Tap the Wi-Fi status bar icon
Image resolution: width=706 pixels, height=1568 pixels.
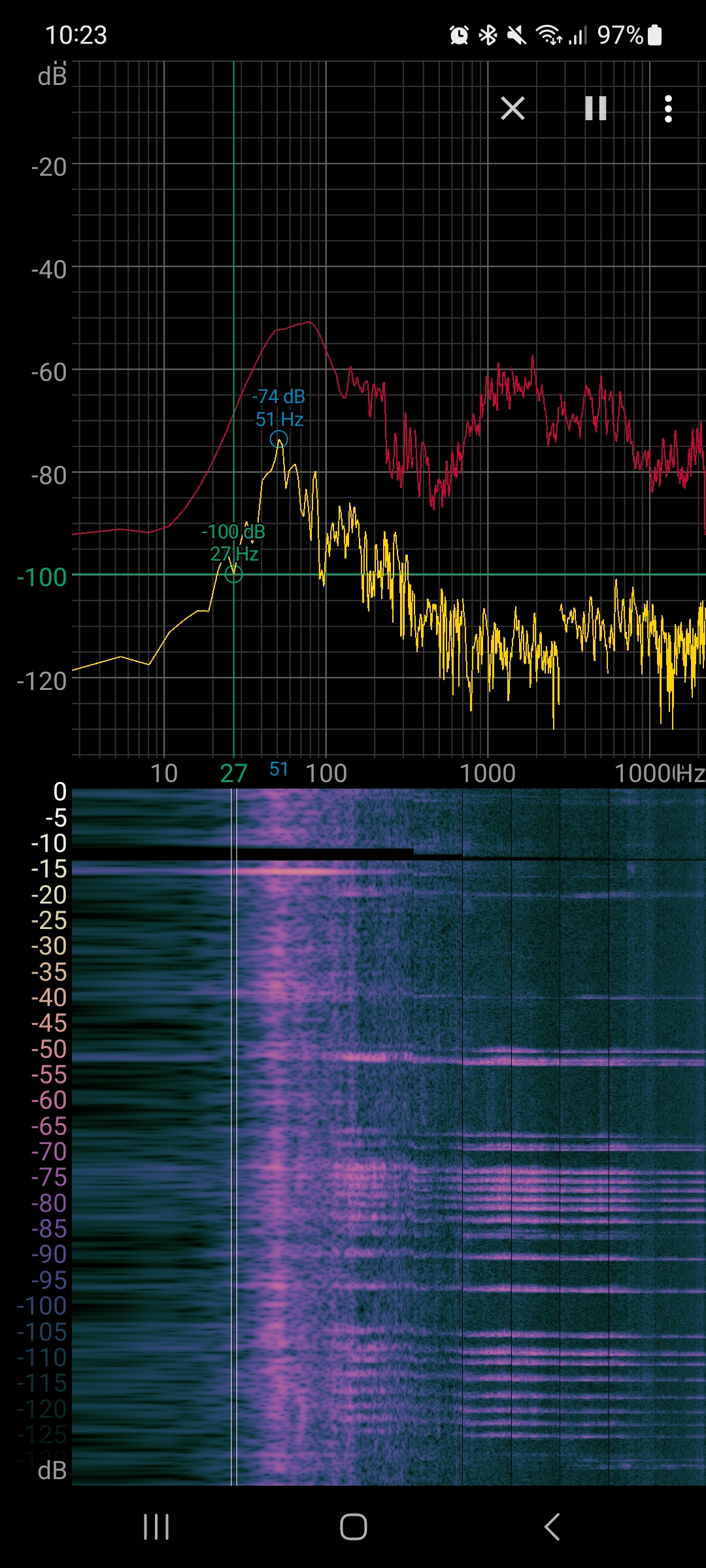549,36
